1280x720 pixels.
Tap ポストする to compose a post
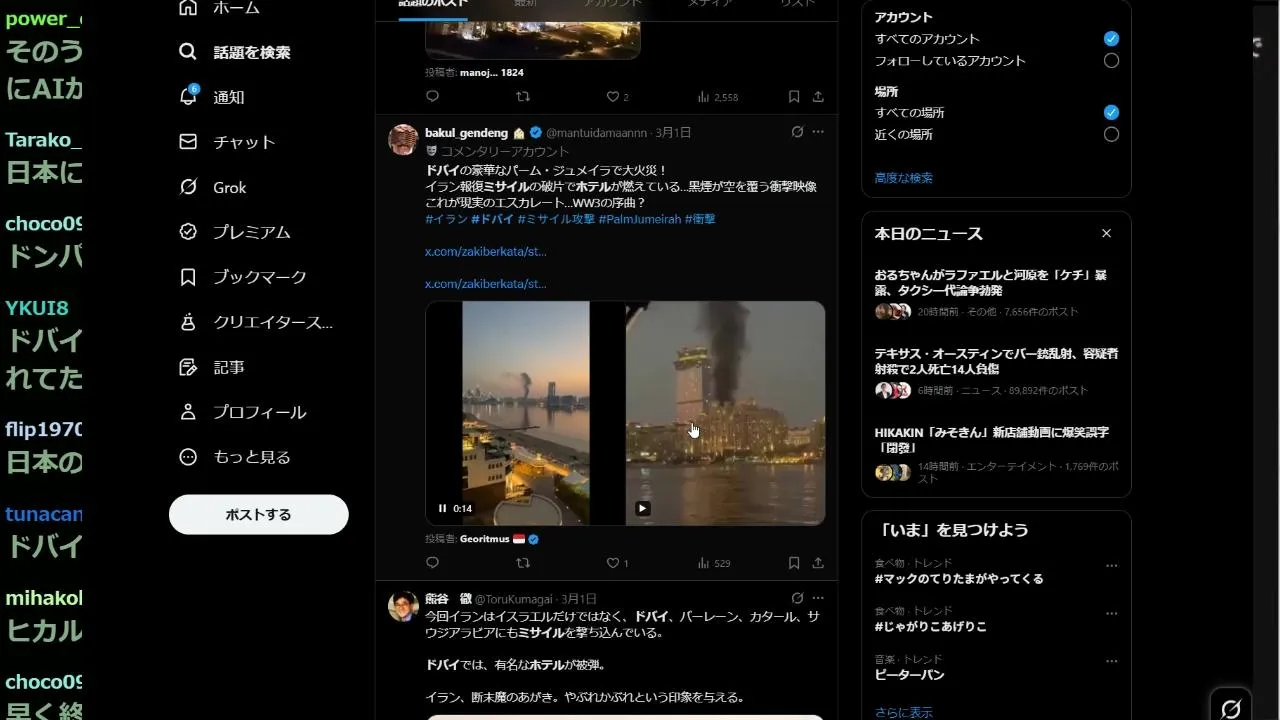(258, 515)
